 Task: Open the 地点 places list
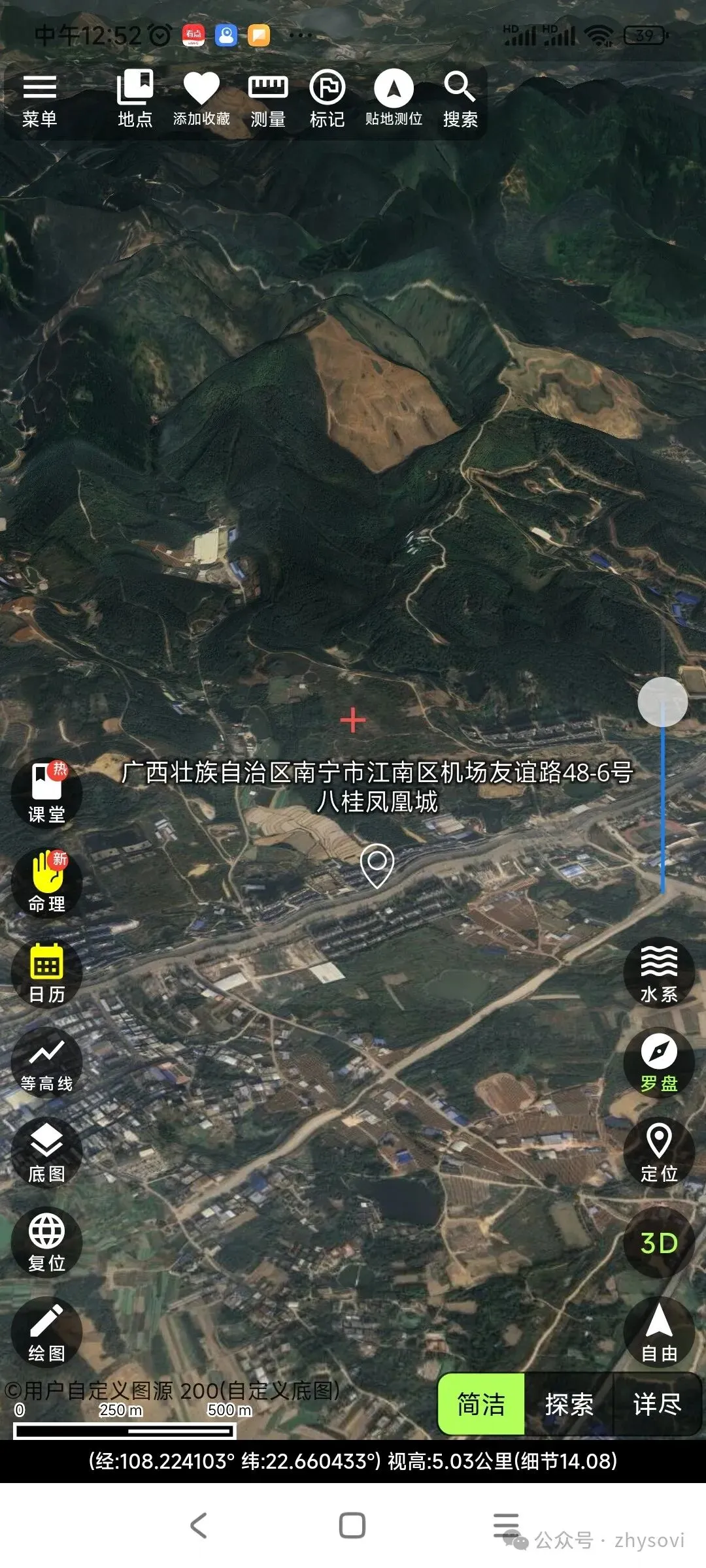tap(135, 100)
